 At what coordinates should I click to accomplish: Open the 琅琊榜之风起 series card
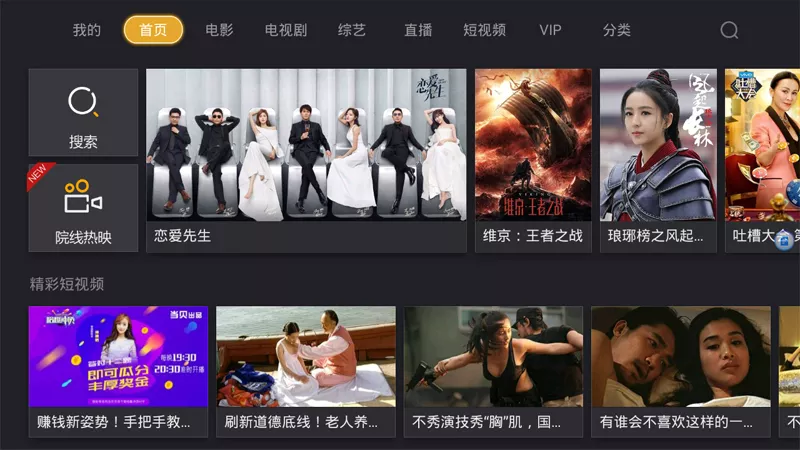[x=658, y=158]
